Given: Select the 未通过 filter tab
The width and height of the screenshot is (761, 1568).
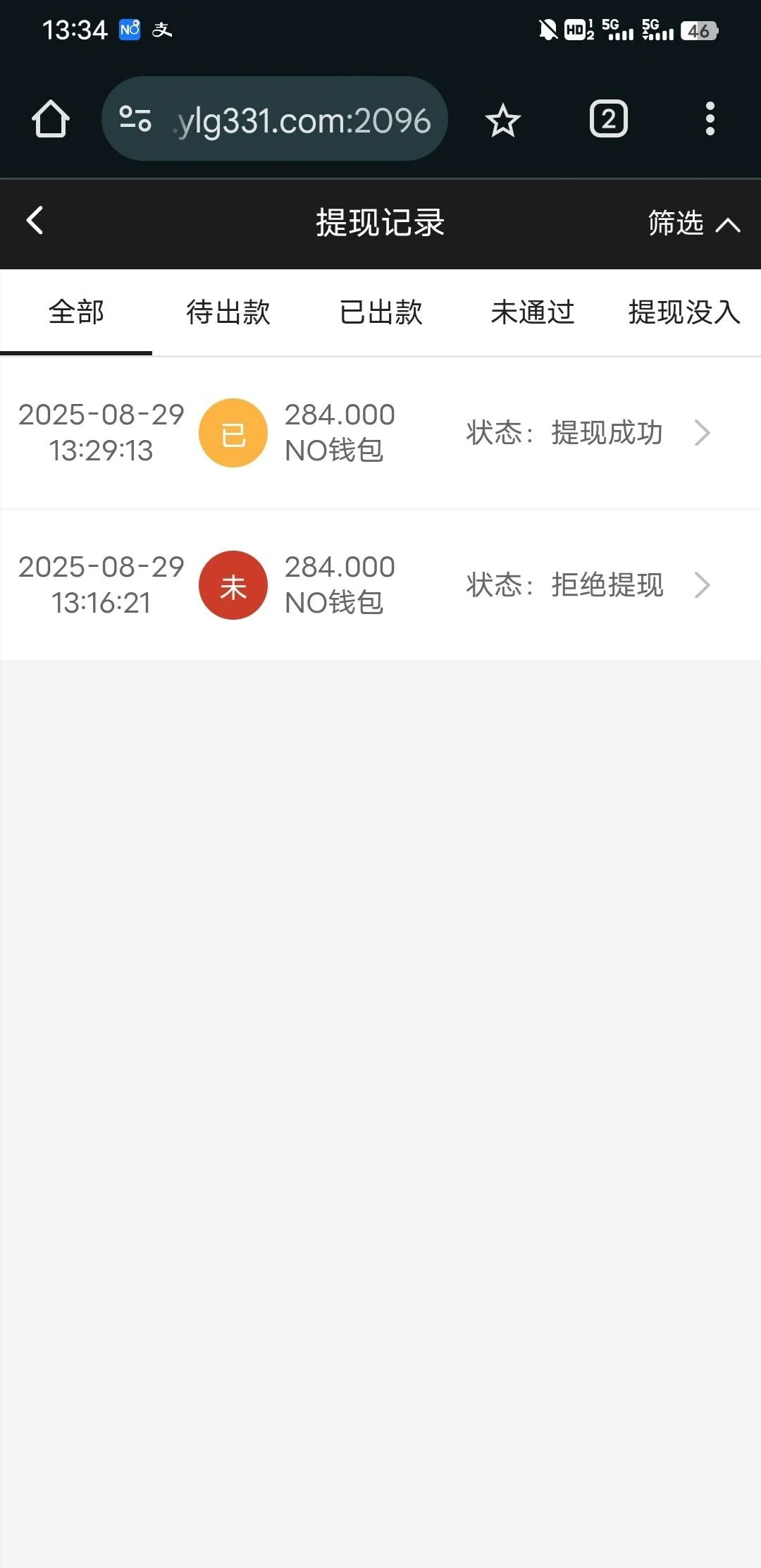Looking at the screenshot, I should coord(533,312).
